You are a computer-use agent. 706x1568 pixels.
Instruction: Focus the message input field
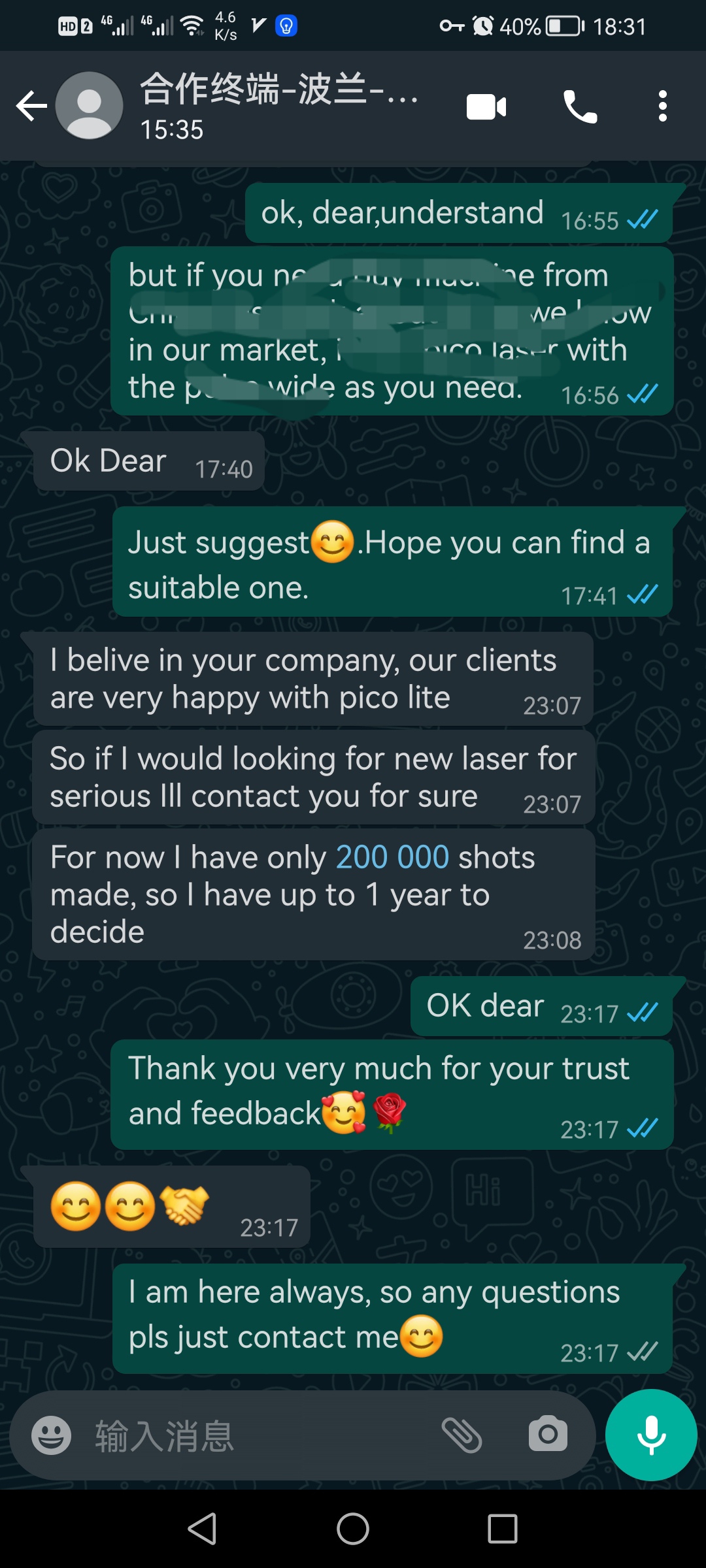261,1435
